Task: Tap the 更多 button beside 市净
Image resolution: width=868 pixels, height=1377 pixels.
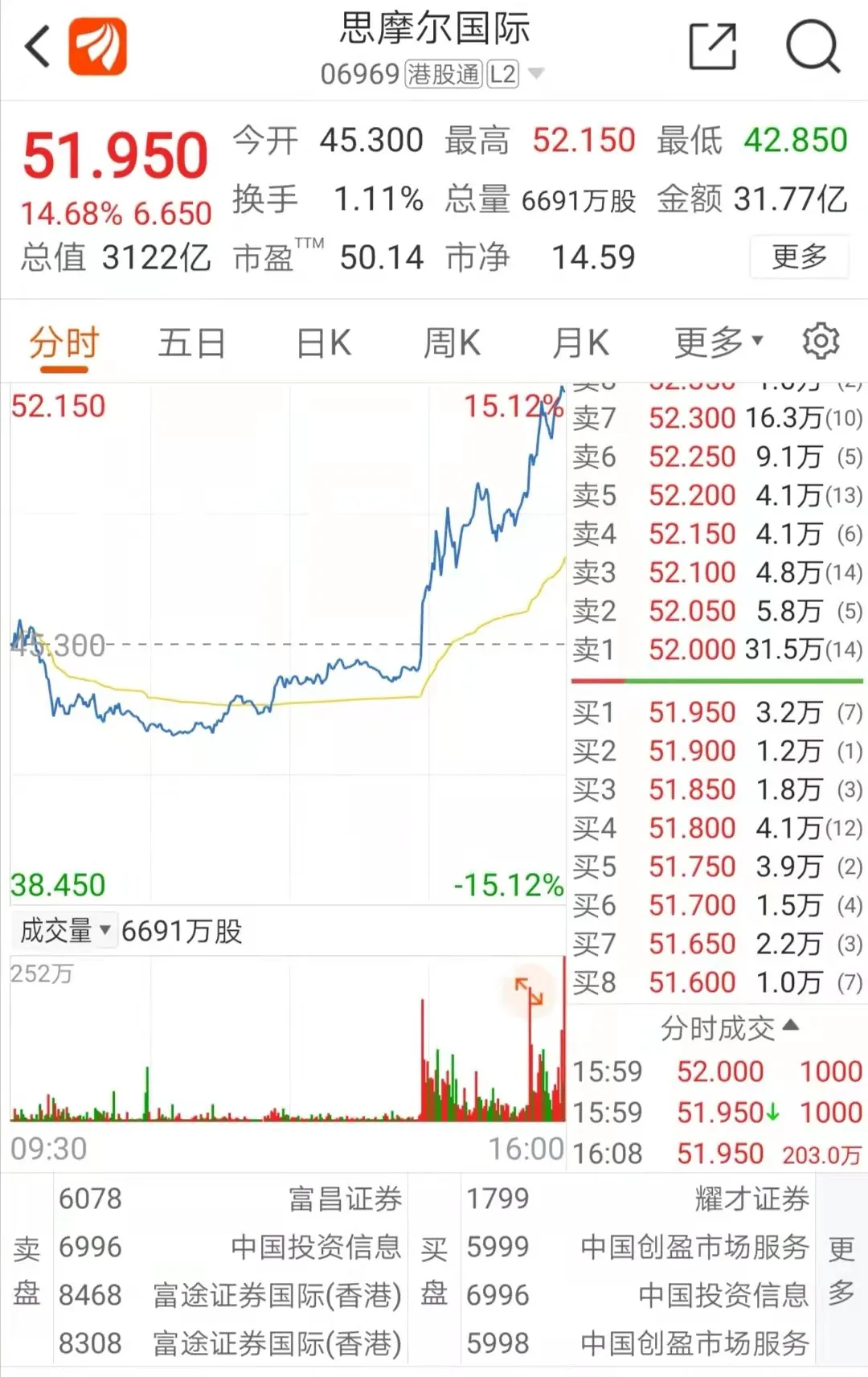Action: click(x=799, y=256)
